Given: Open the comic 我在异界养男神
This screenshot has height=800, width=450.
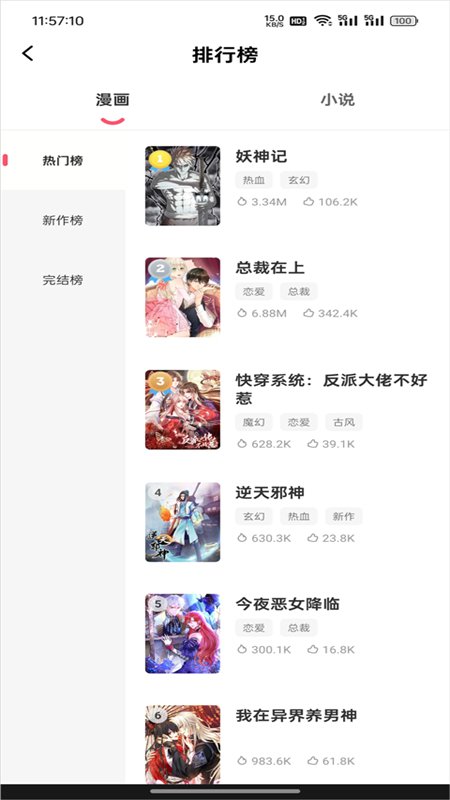Looking at the screenshot, I should [287, 744].
